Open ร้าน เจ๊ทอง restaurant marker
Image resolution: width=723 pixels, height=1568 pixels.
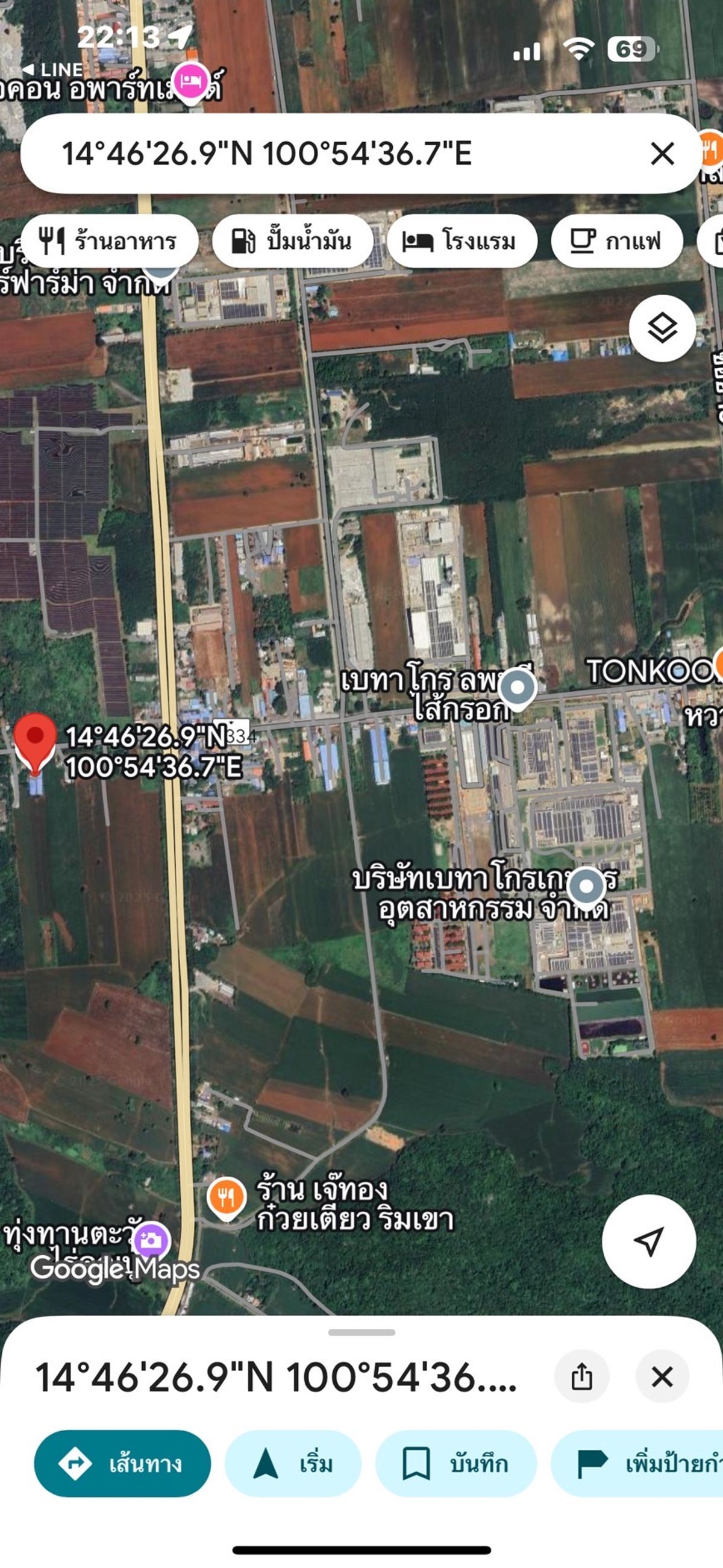[227, 1197]
